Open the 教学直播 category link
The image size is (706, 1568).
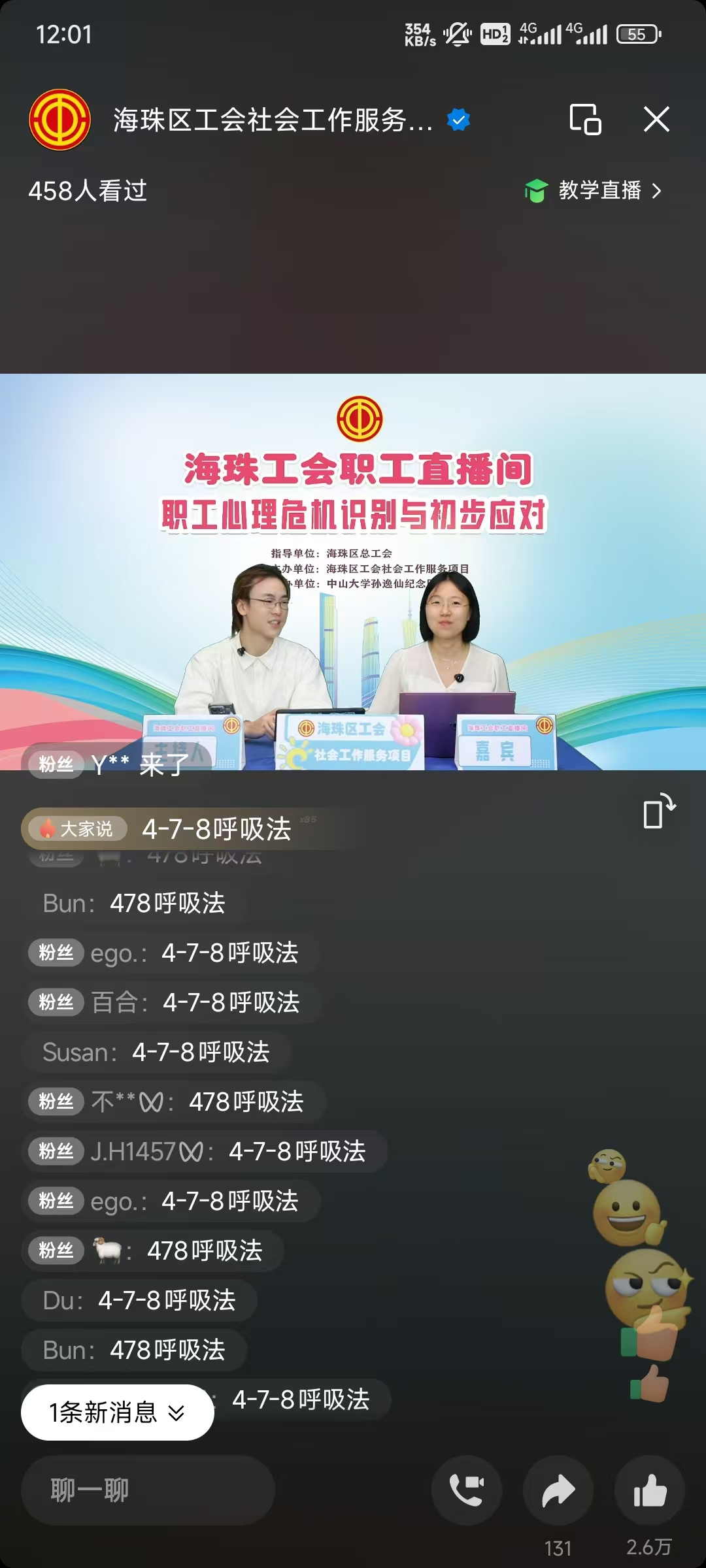(594, 191)
